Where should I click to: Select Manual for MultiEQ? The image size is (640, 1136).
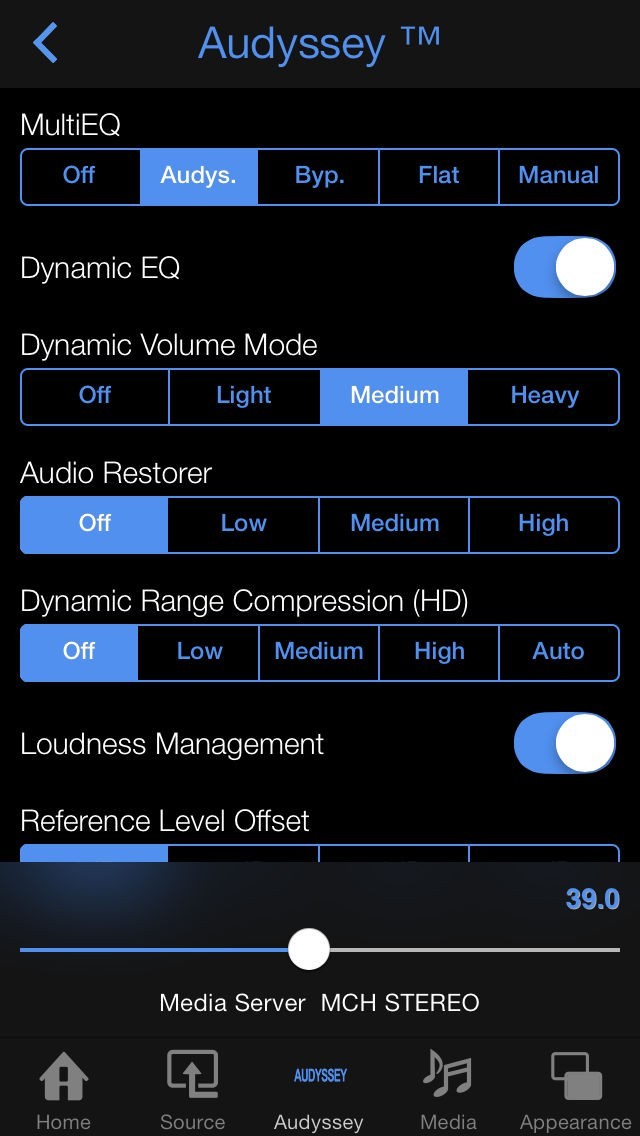click(x=558, y=176)
